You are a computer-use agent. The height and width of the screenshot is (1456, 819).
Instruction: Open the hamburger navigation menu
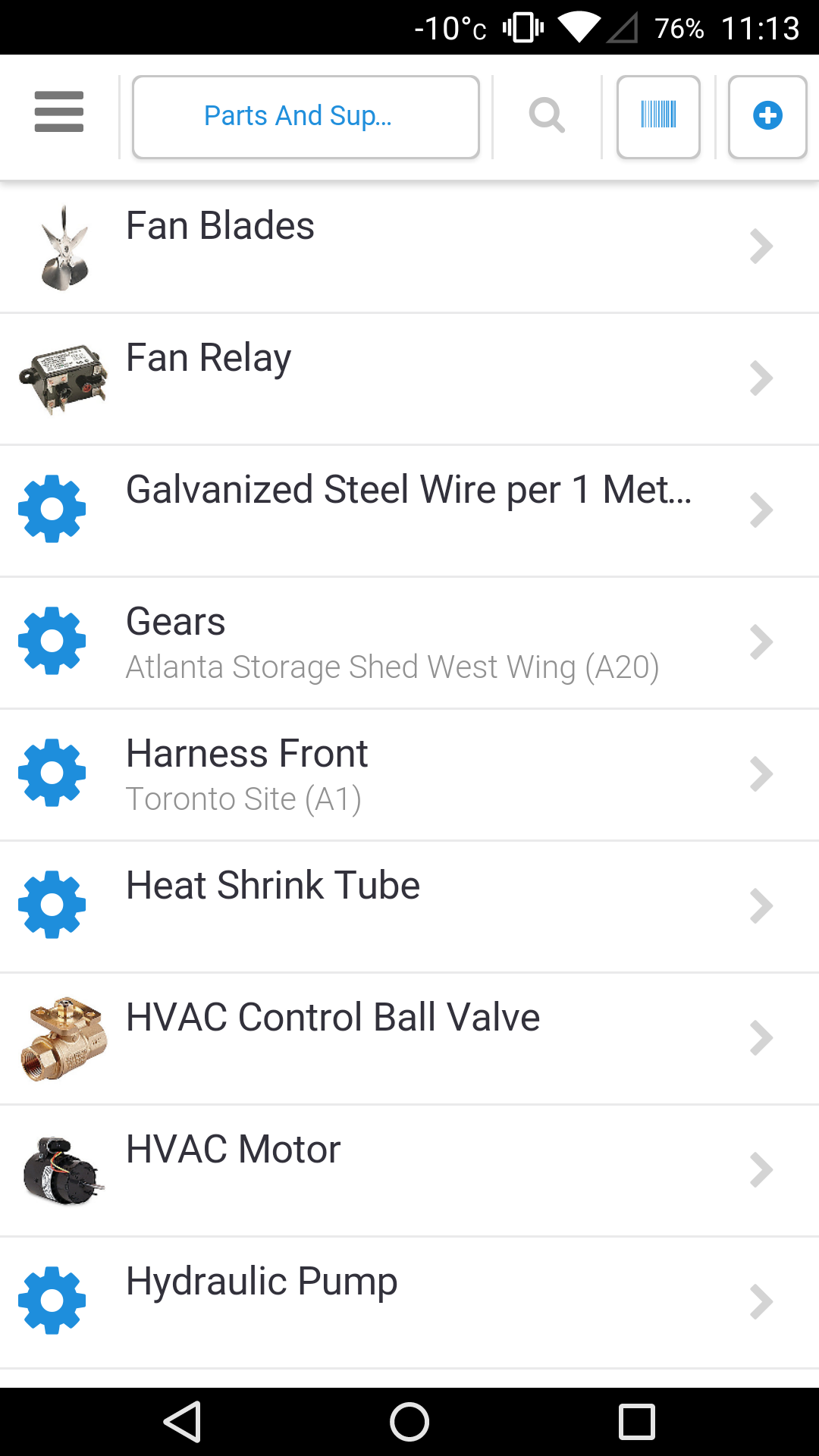tap(59, 112)
